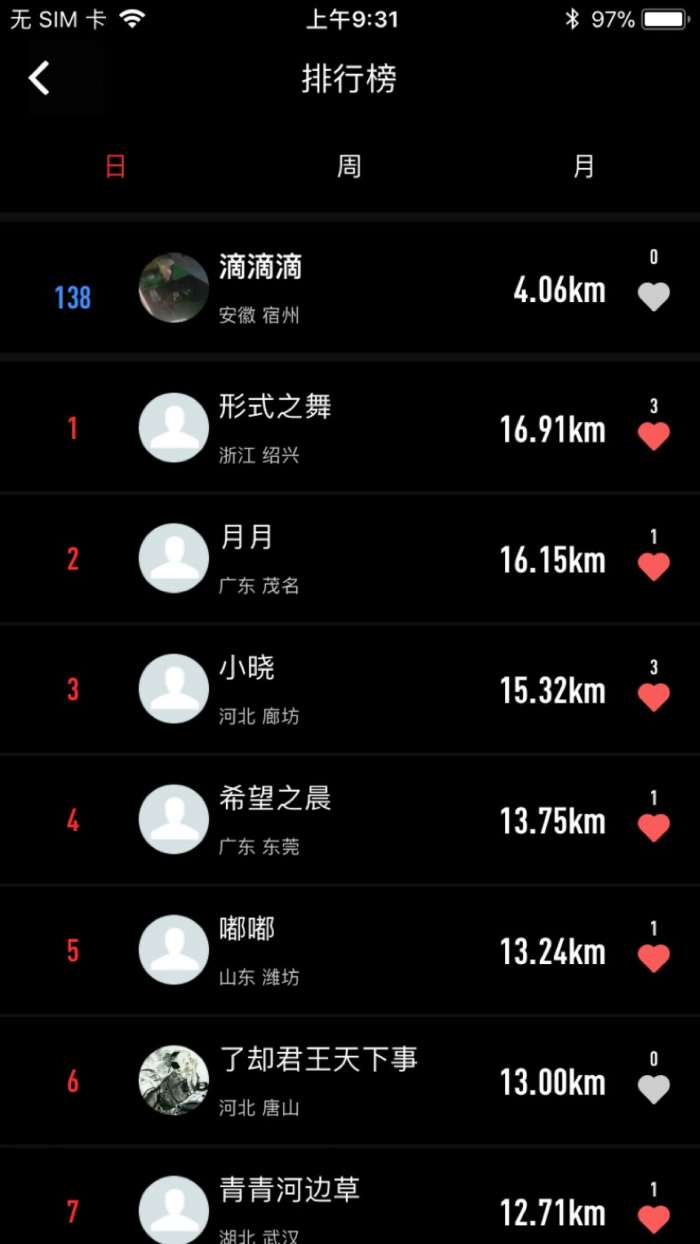Like 月月's 16.15km record
Viewport: 700px width, 1244px height.
click(x=653, y=566)
